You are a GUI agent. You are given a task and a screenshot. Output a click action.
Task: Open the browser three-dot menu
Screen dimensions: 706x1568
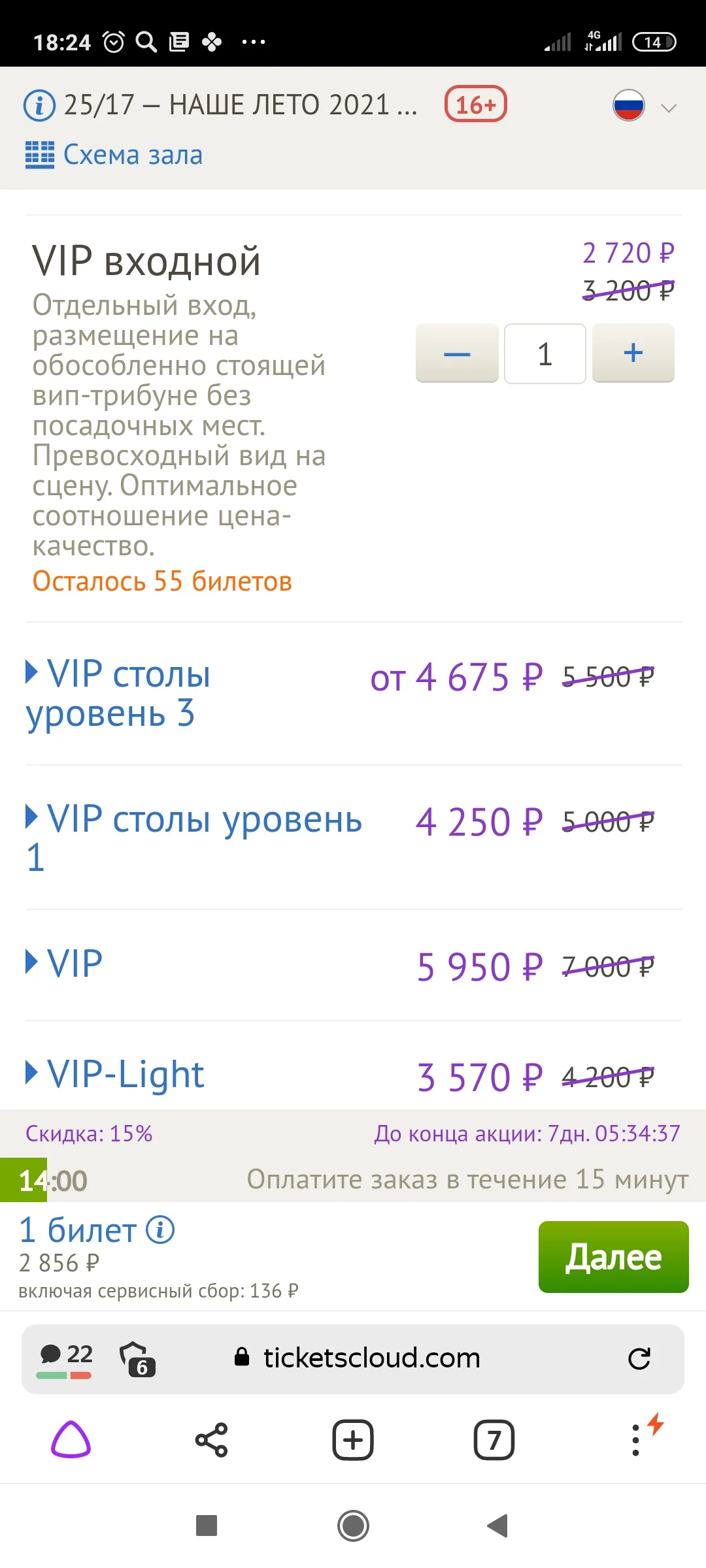coord(635,1439)
